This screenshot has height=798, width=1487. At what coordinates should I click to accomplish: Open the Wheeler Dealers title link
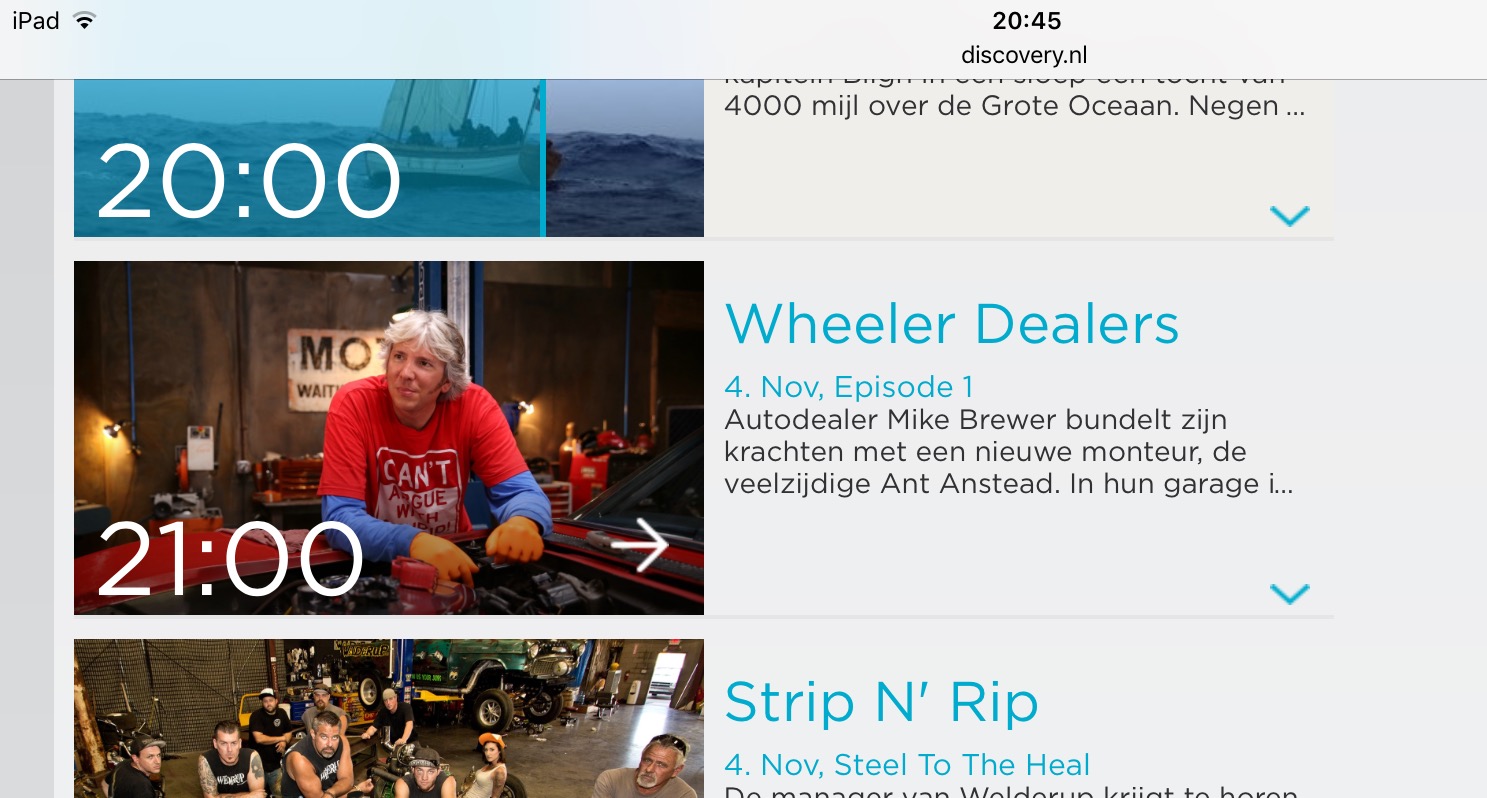point(951,324)
